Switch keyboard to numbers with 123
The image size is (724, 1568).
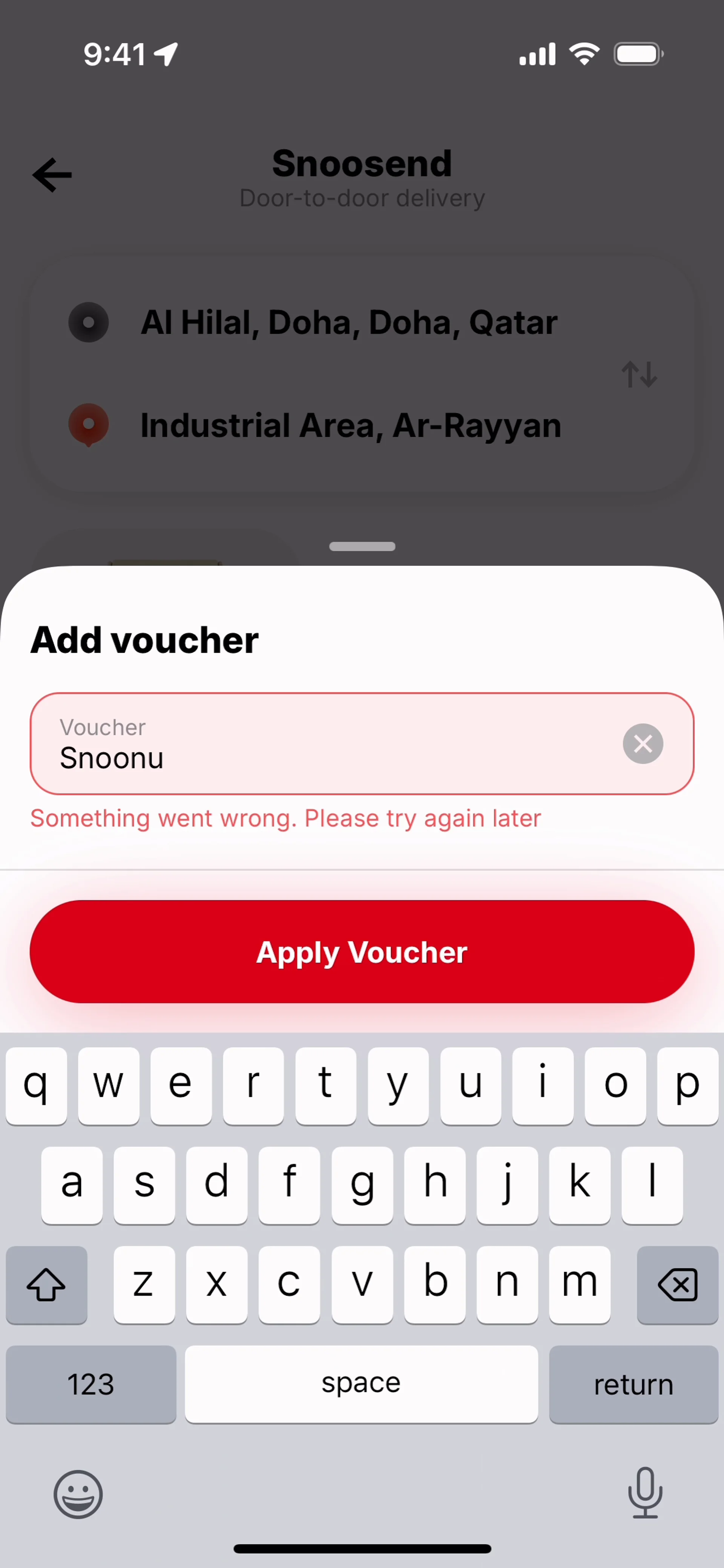(91, 1384)
